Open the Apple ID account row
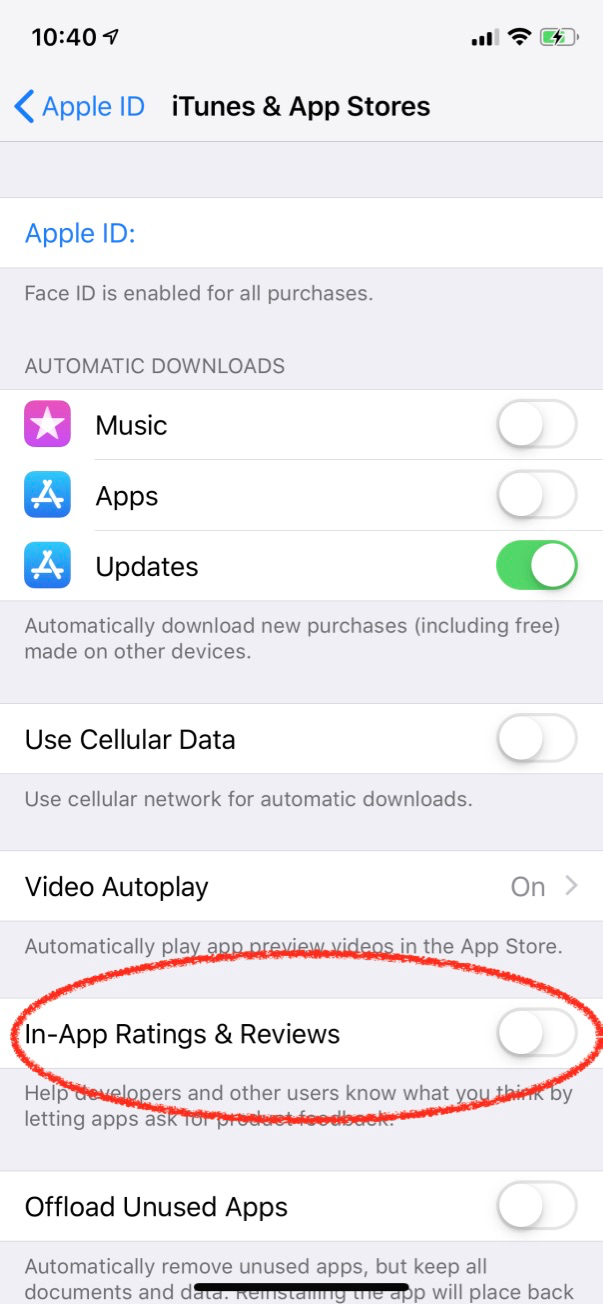This screenshot has height=1304, width=603. (300, 234)
